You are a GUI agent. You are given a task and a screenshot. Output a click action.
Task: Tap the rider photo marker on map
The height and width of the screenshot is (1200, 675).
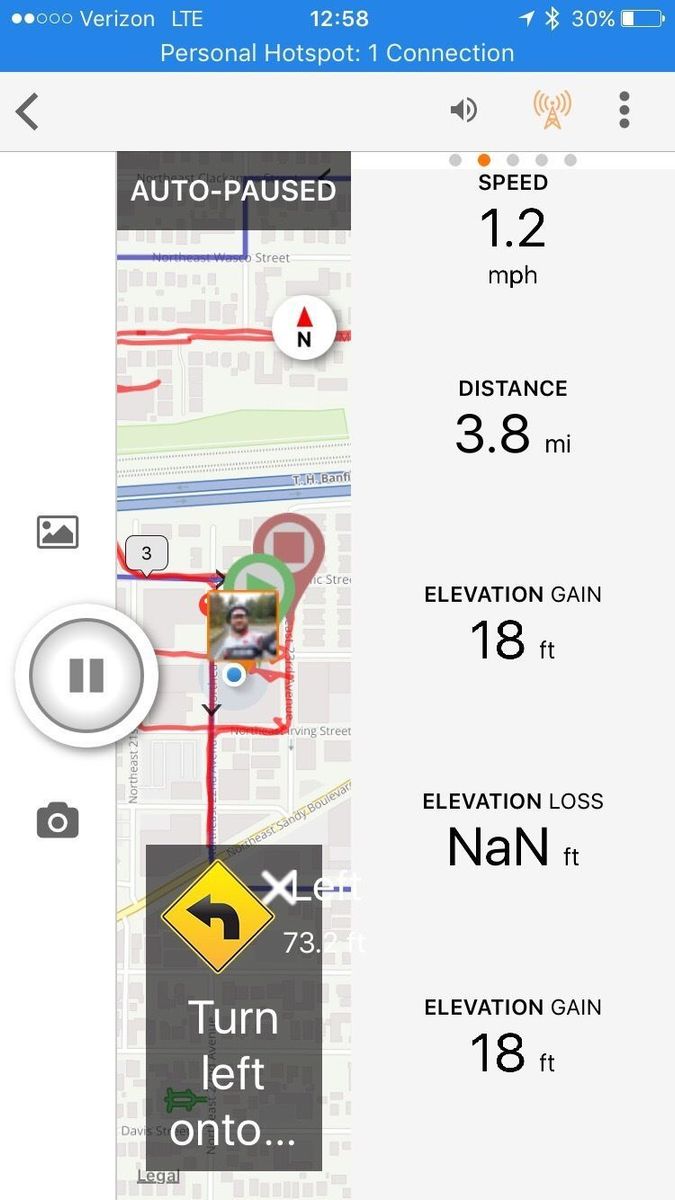pyautogui.click(x=242, y=624)
